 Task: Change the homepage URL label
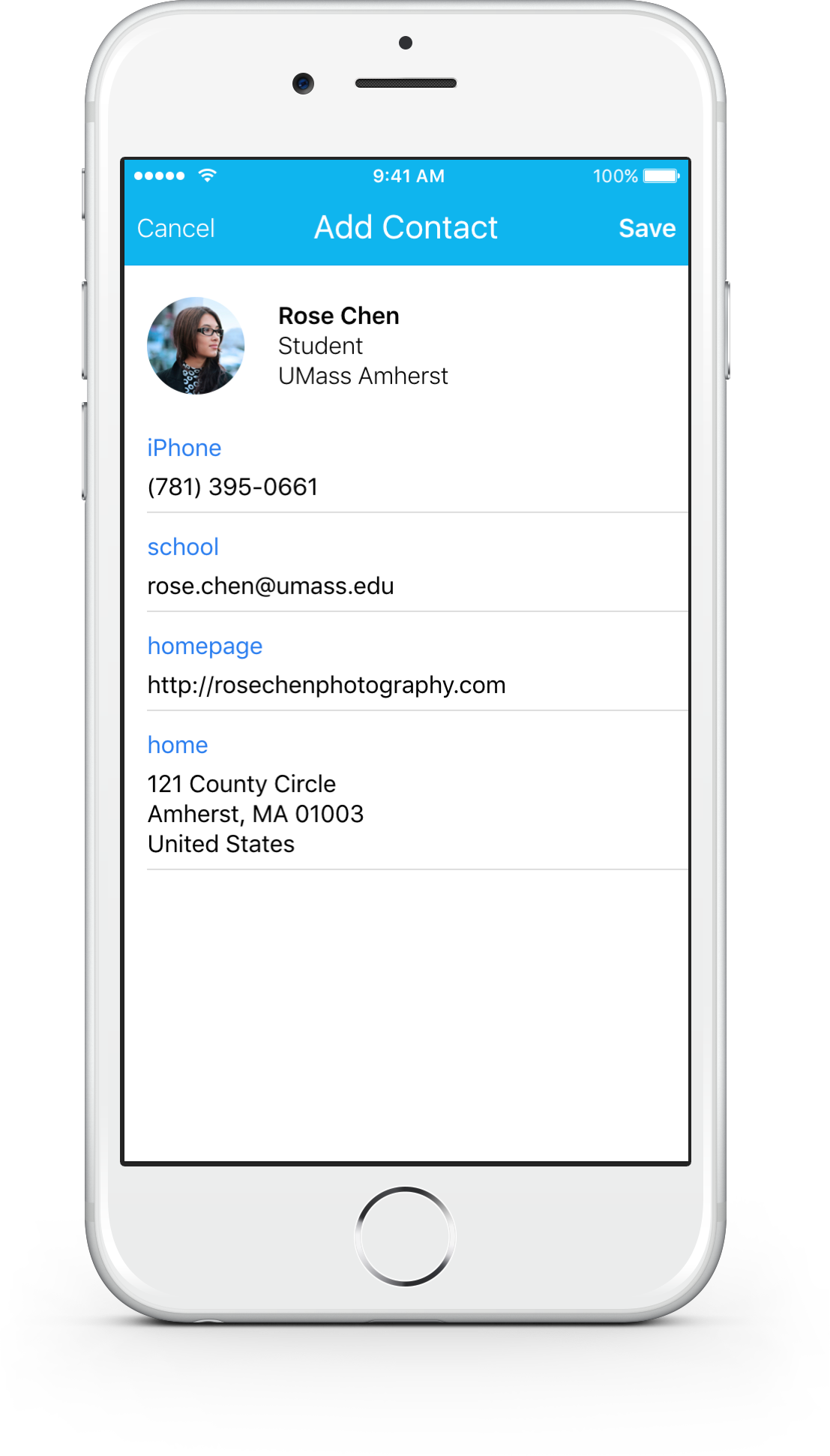click(205, 646)
